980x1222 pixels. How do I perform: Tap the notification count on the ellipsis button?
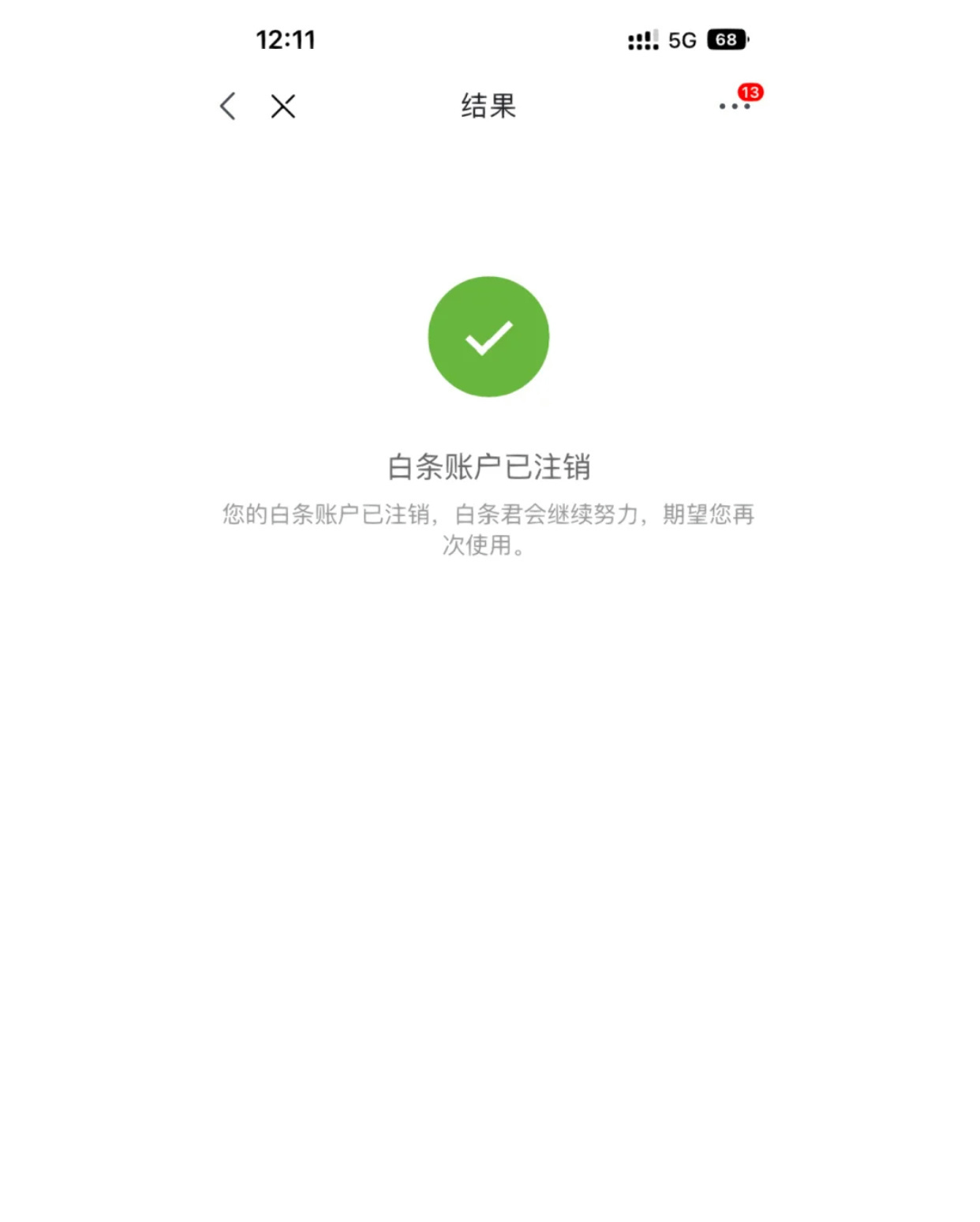coord(750,93)
